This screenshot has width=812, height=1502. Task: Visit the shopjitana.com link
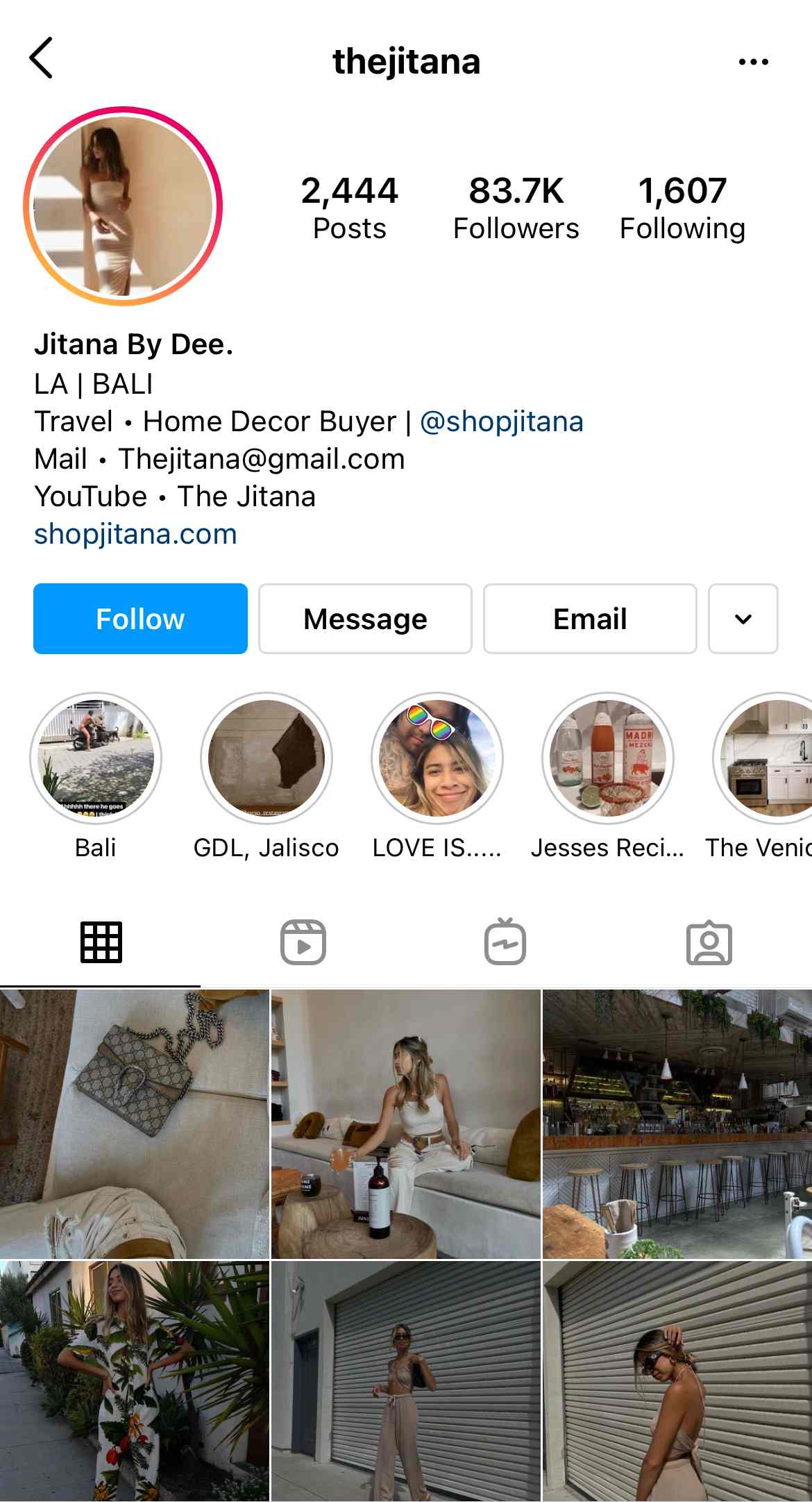[x=135, y=533]
